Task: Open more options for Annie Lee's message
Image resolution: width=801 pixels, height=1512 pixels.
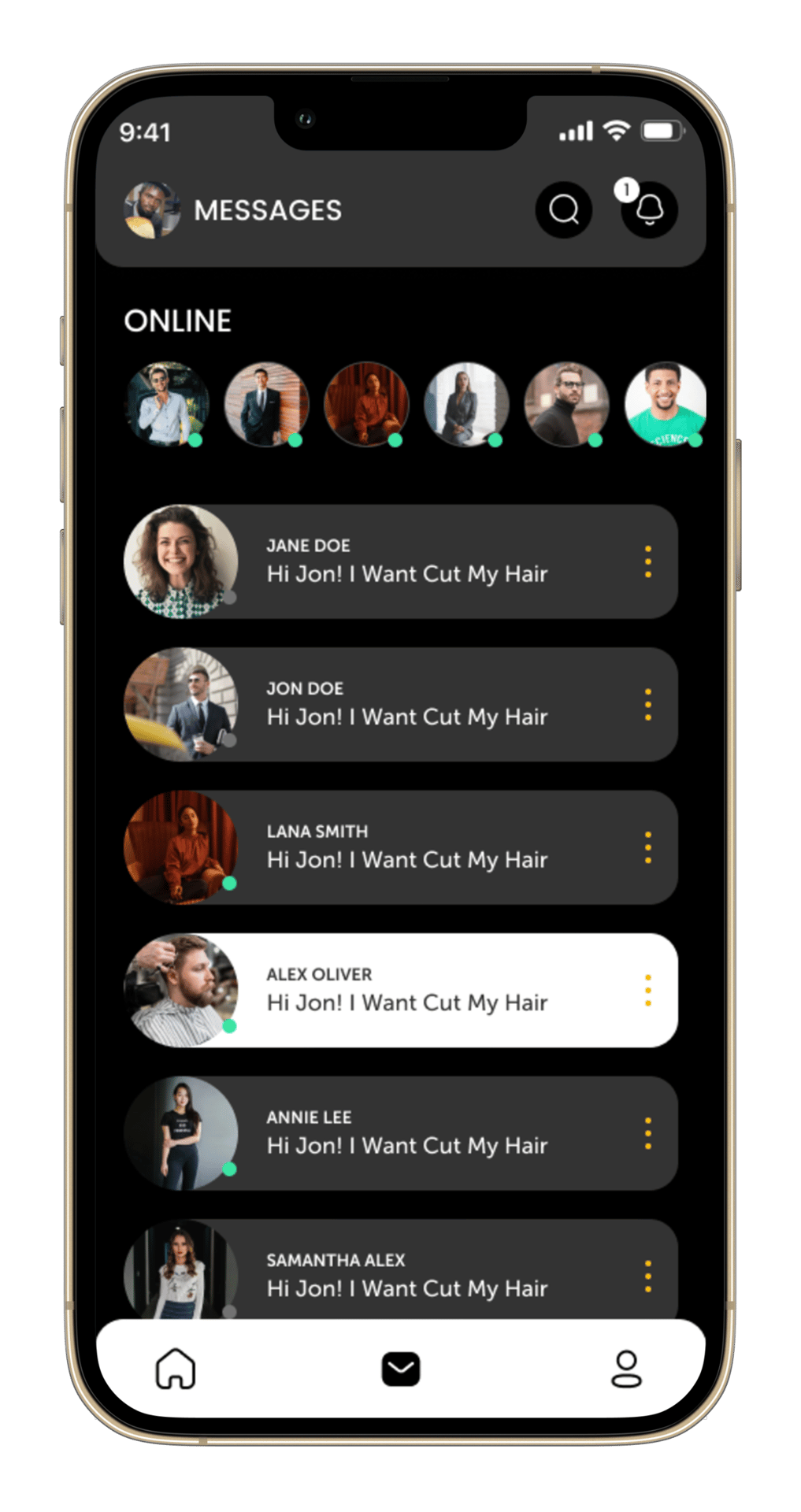Action: (x=648, y=1133)
